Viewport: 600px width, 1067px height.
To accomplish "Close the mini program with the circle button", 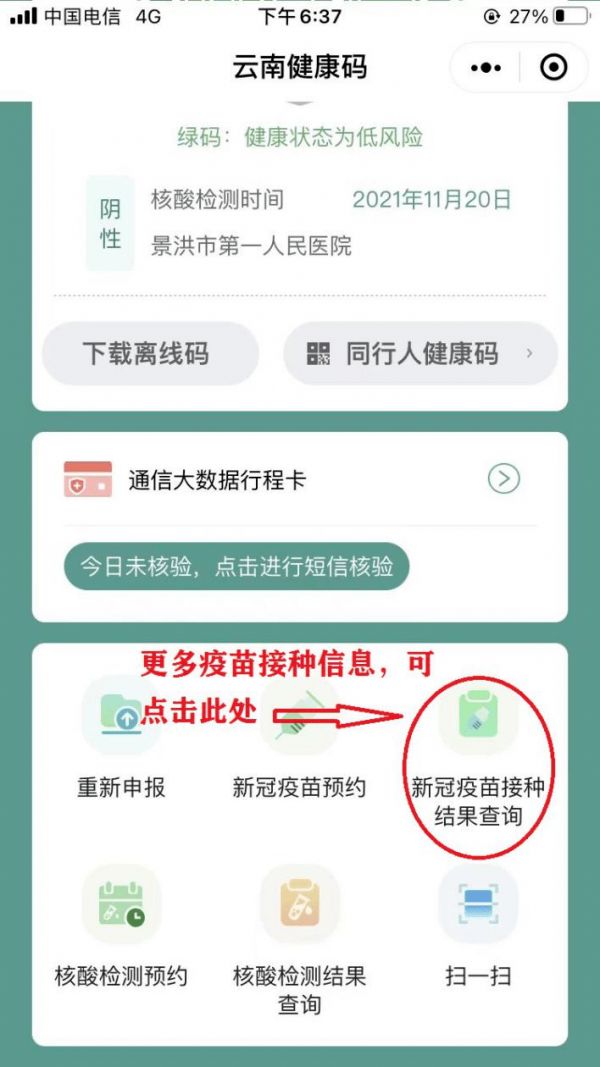I will click(x=552, y=67).
